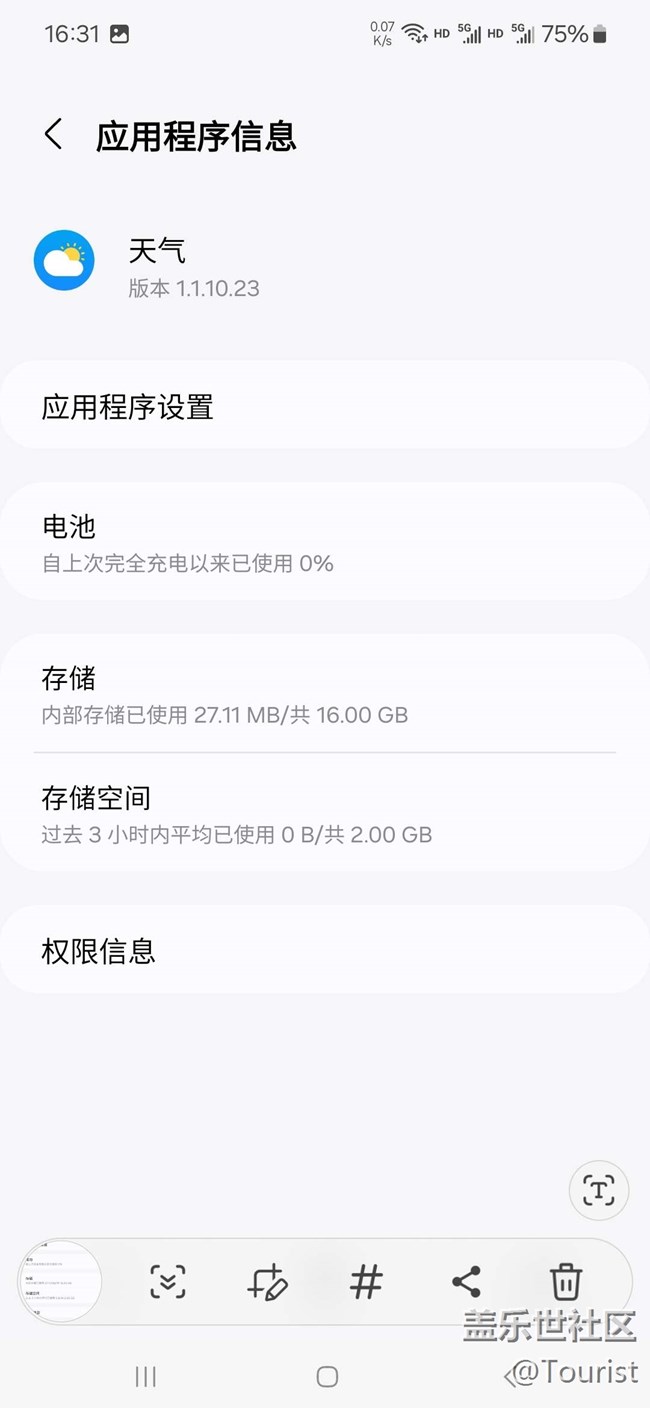Add a hashtag to the screenshot
This screenshot has height=1408, width=650.
pyautogui.click(x=366, y=1281)
